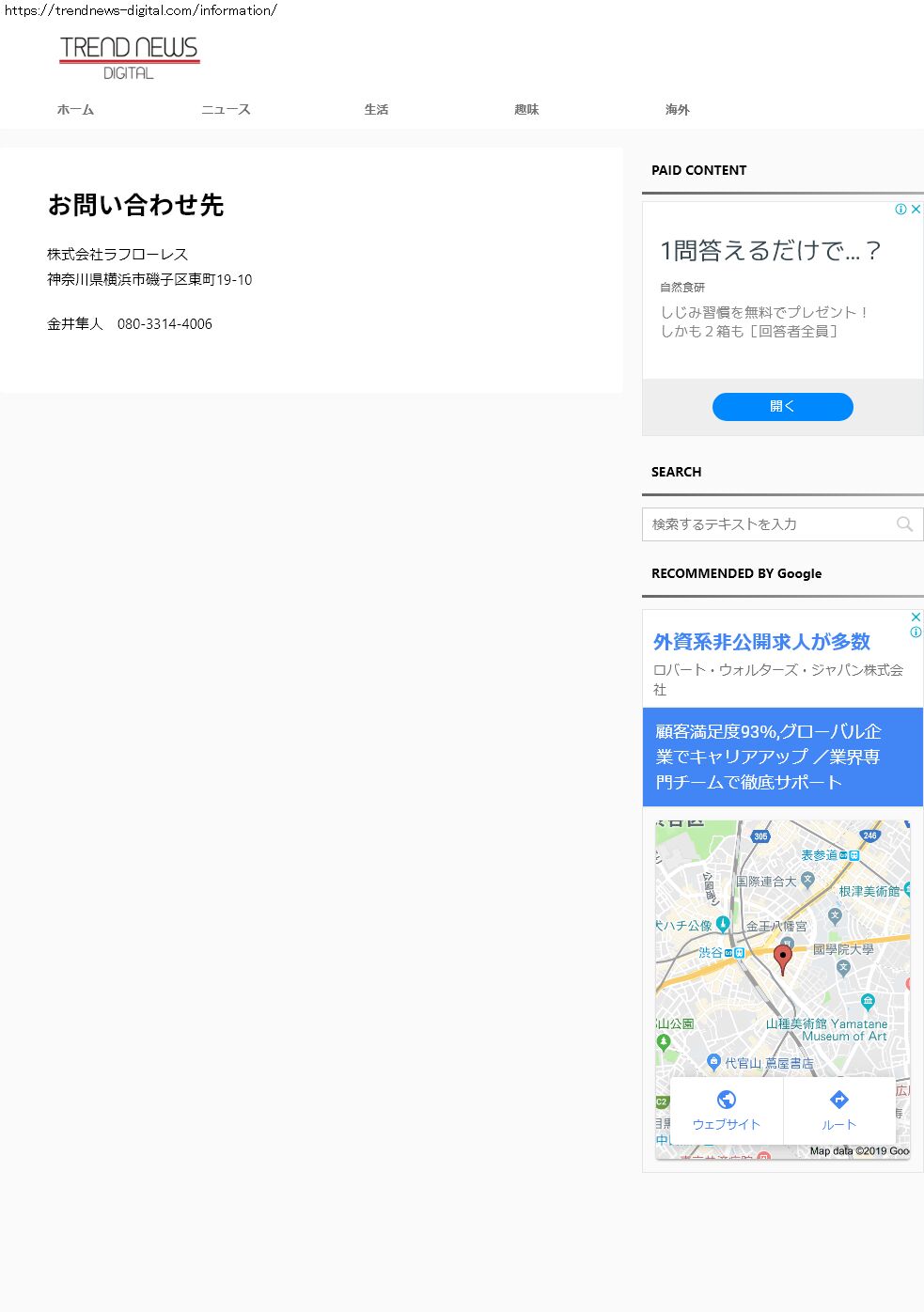Tap the 開く button in the ad
The image size is (924, 1312).
tap(782, 407)
